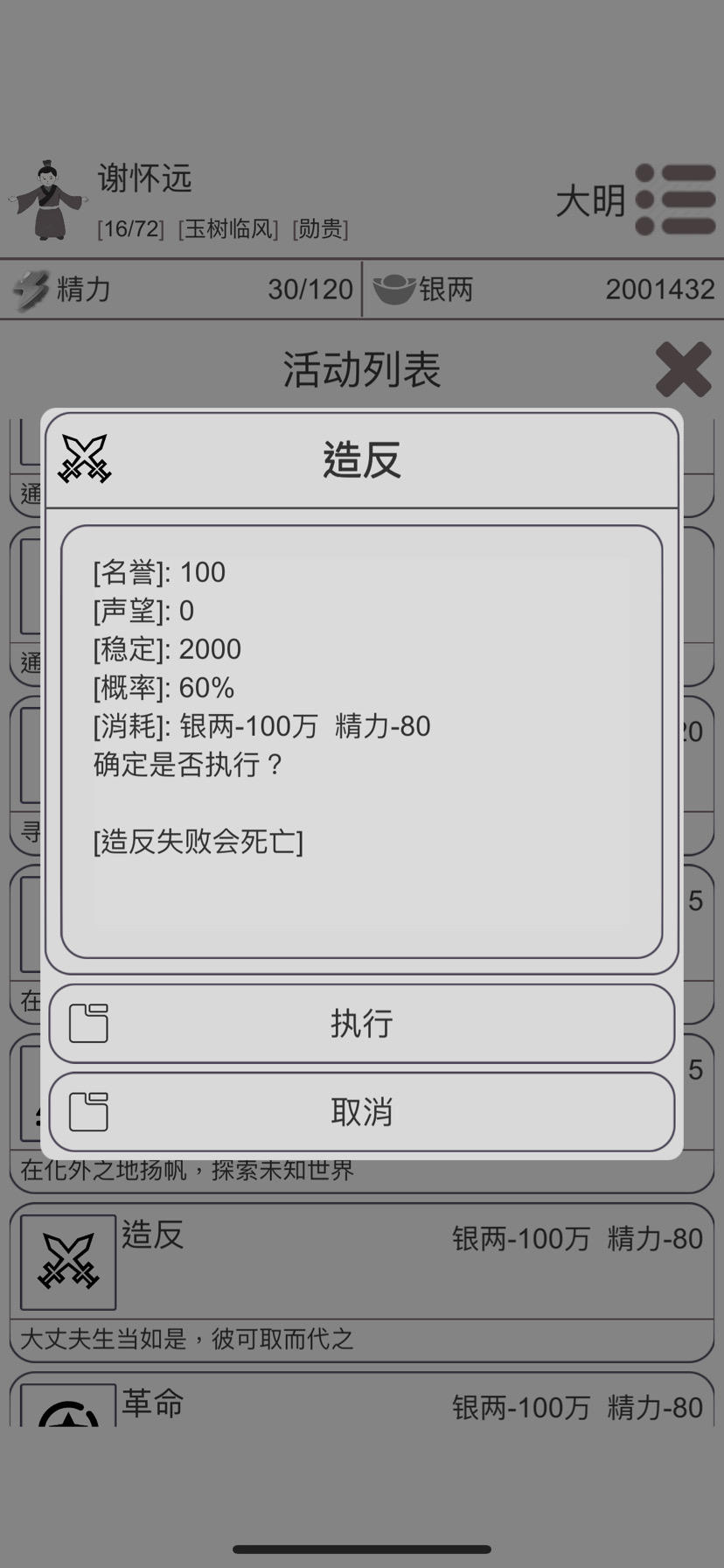Cancel the dialog with 取消
This screenshot has width=724, height=1568.
[362, 1111]
